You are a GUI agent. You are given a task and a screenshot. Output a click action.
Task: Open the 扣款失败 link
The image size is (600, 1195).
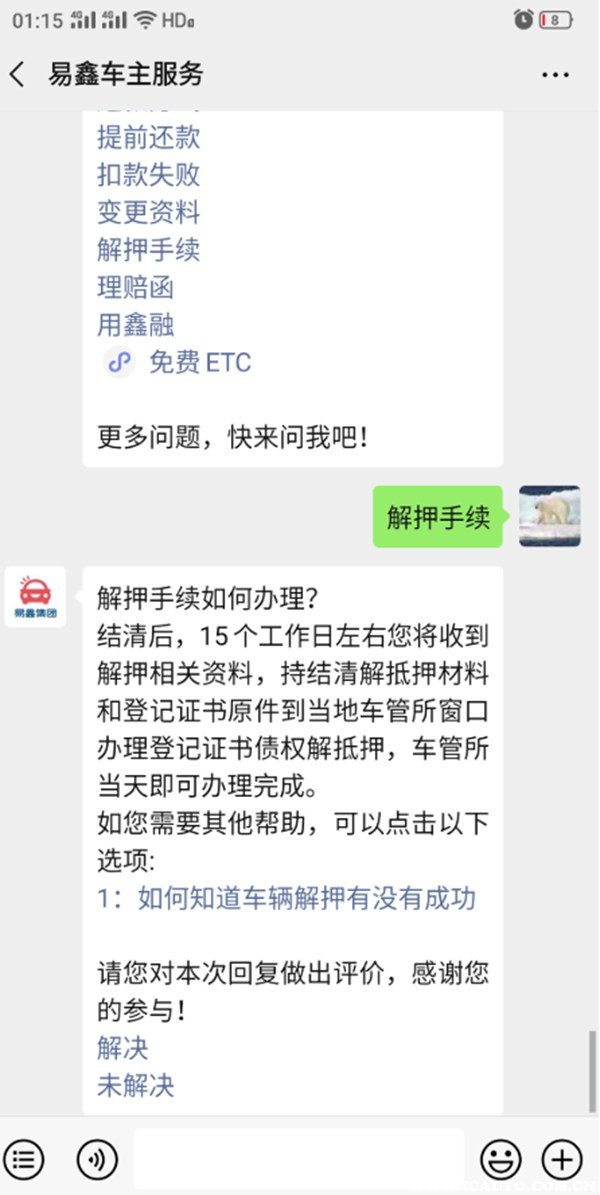coord(148,175)
